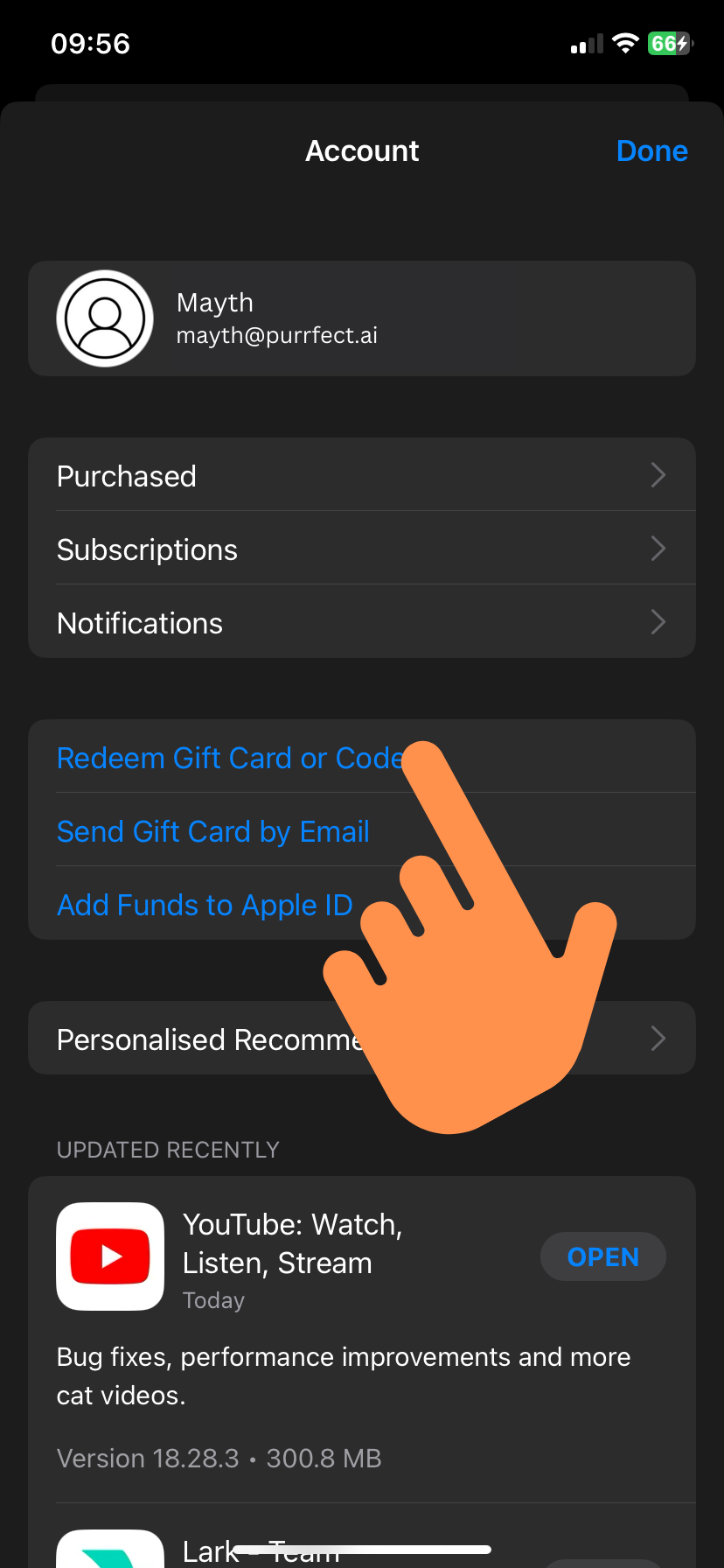This screenshot has width=724, height=1568.
Task: Tap Done to close Account
Action: click(x=651, y=151)
